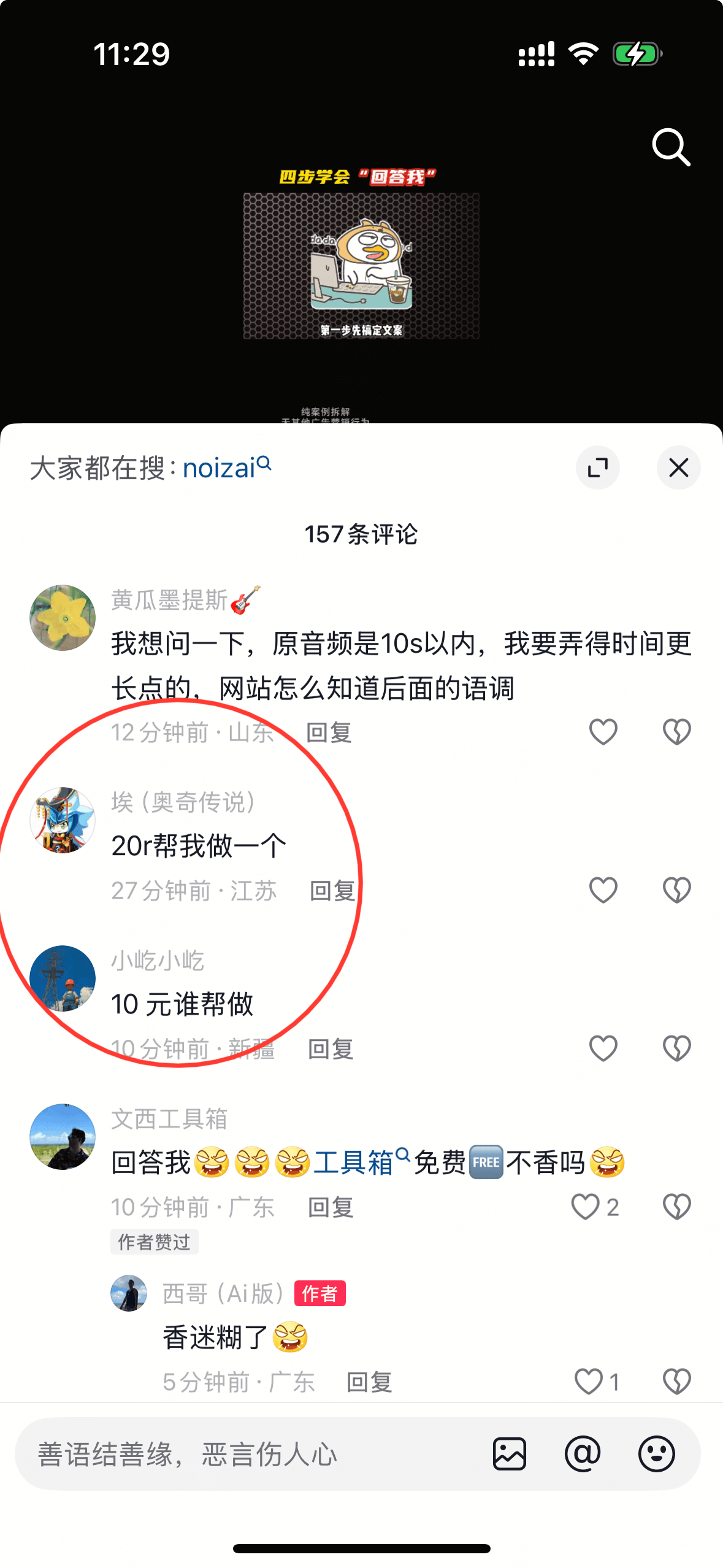The height and width of the screenshot is (1568, 723).
Task: Attach an image to your comment
Action: coord(509,1454)
